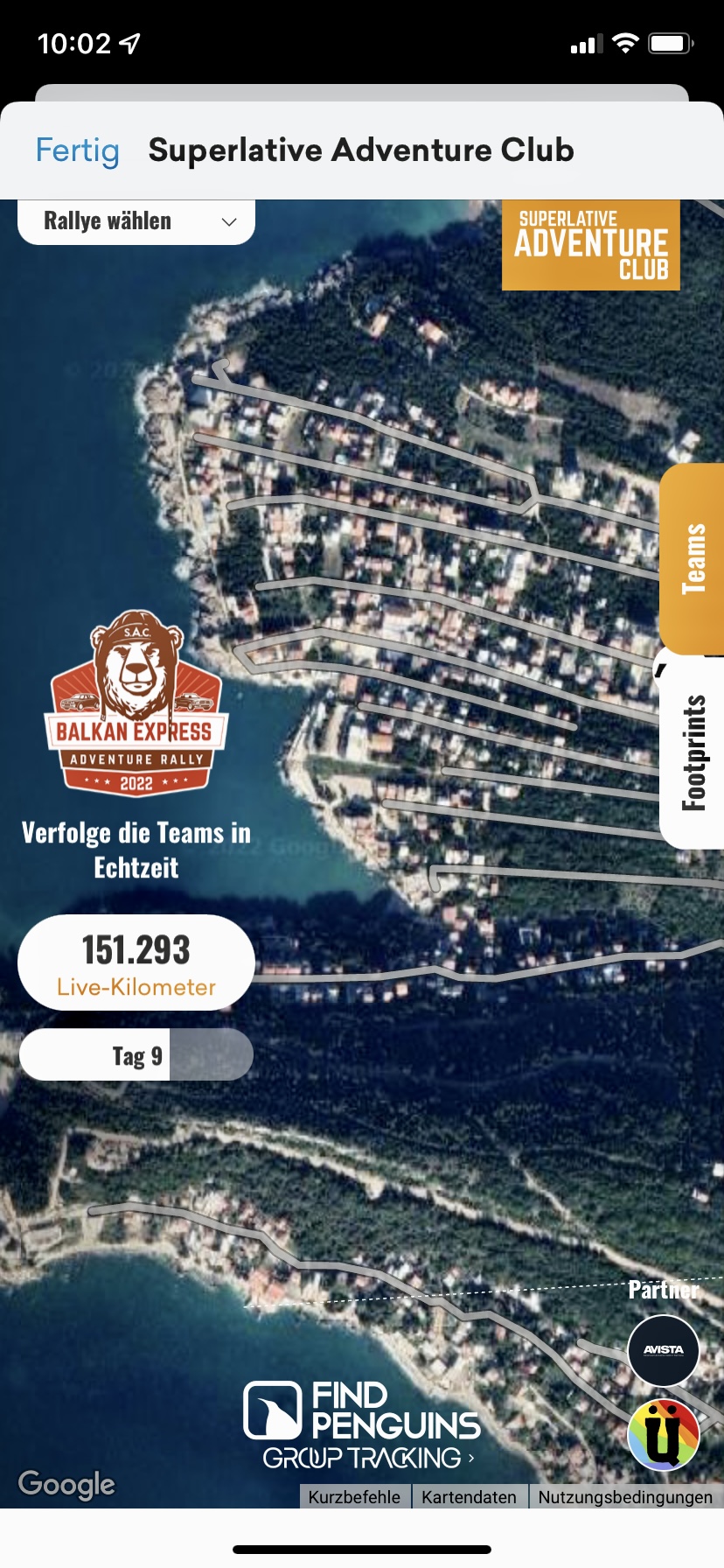The height and width of the screenshot is (1568, 724).
Task: Open the AVISTA partner icon
Action: coord(663,1350)
